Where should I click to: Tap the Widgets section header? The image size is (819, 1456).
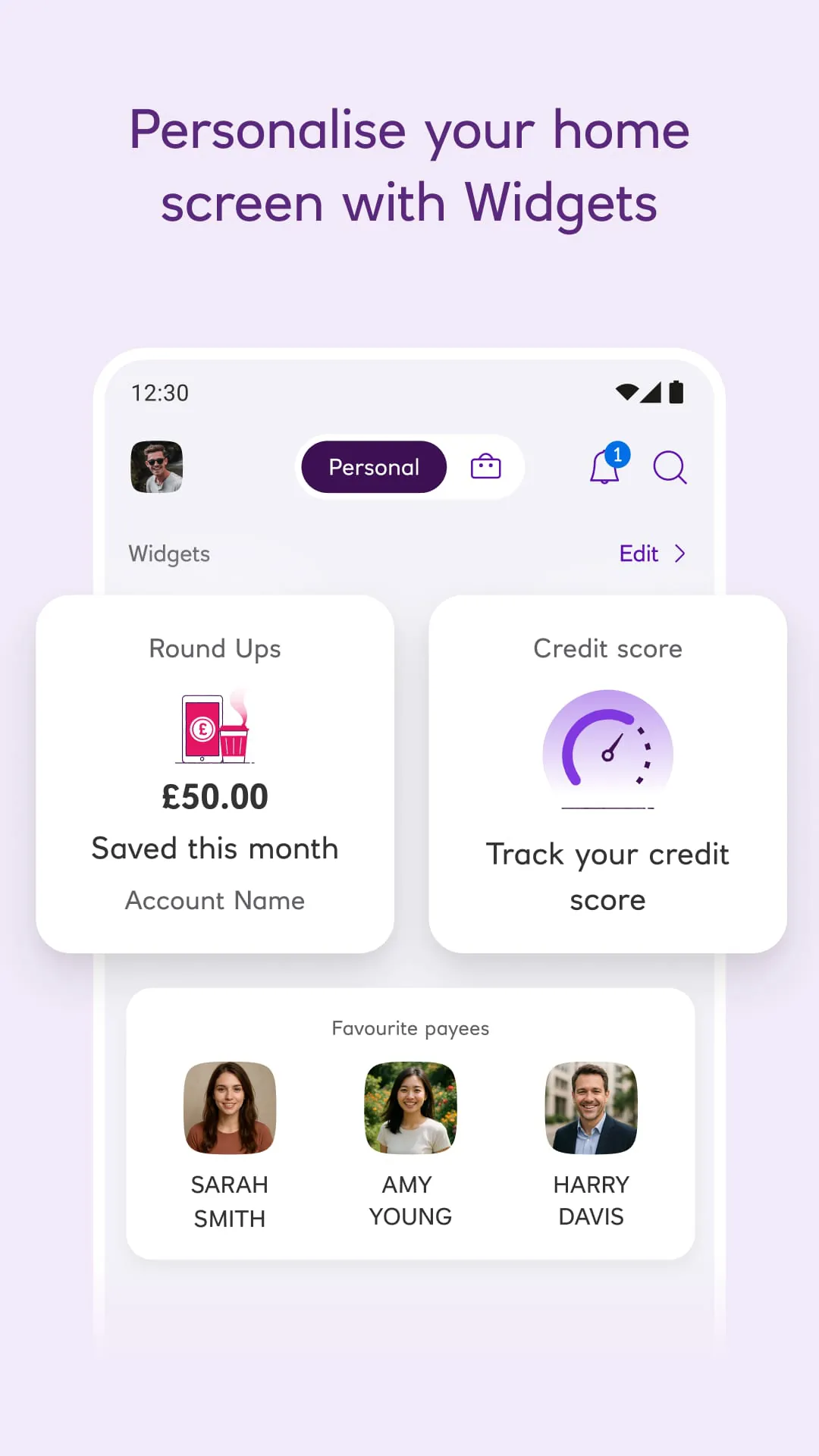169,554
